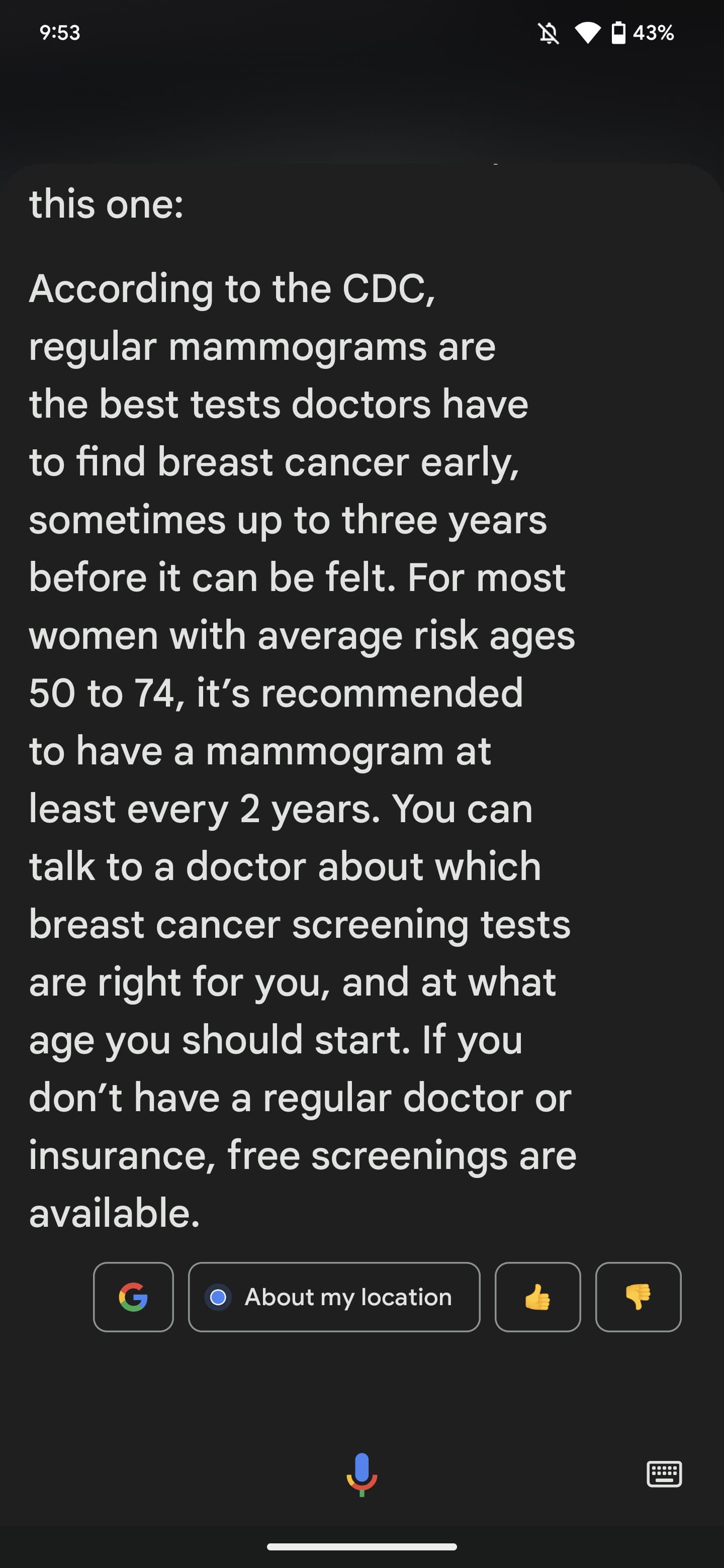
Task: Toggle the location indicator in About my location chip
Action: pyautogui.click(x=219, y=1297)
